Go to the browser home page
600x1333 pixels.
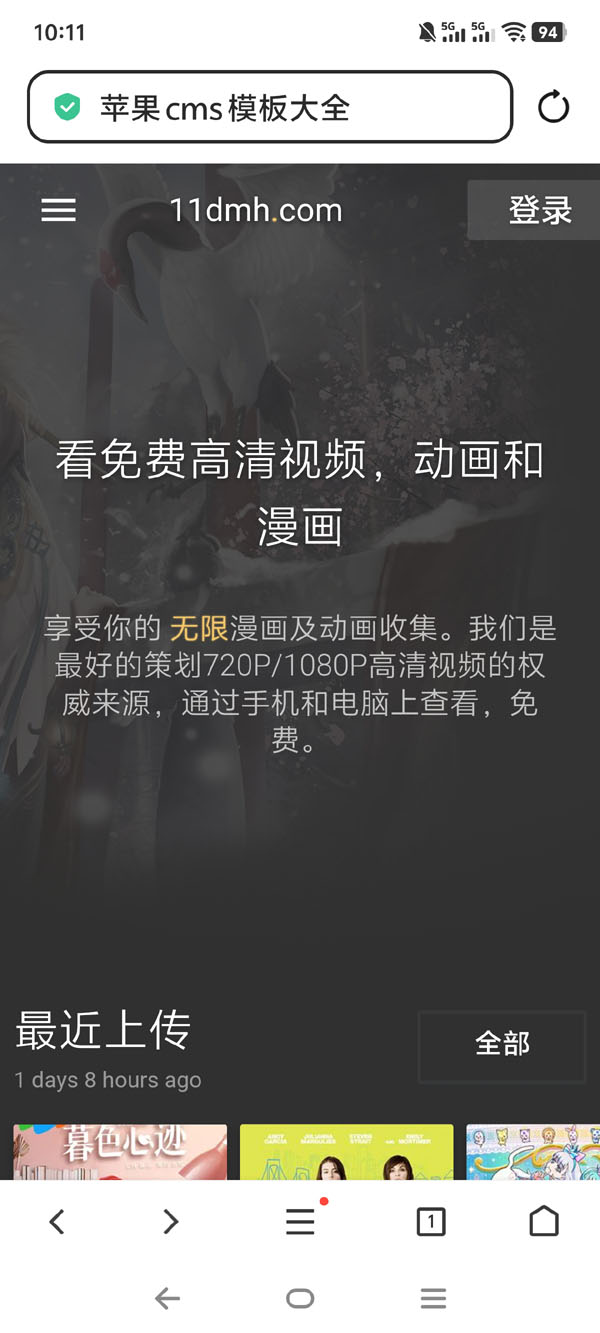(x=543, y=1221)
